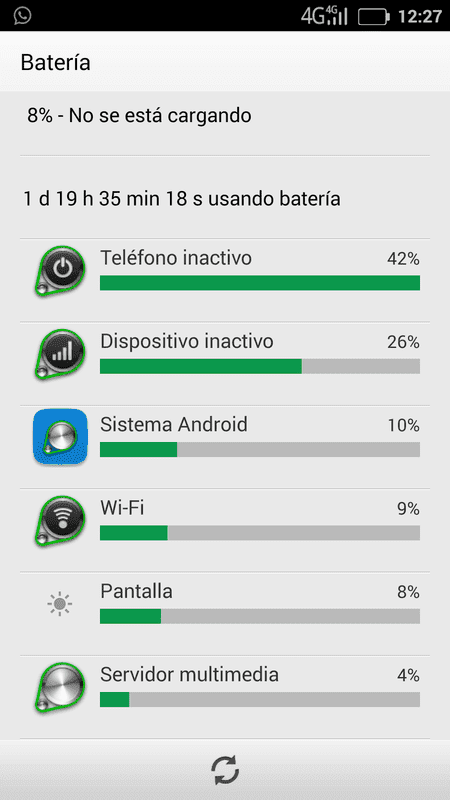Refresh the battery usage statistics
The image size is (450, 800).
coord(225,770)
